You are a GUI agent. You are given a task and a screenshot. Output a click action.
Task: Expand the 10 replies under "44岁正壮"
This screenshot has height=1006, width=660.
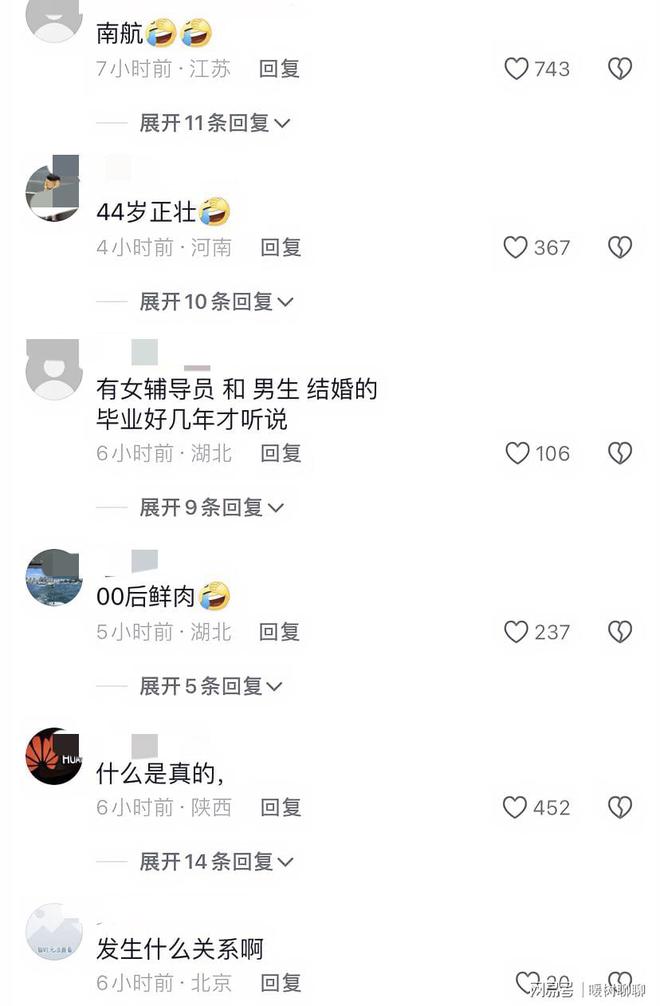pos(215,301)
